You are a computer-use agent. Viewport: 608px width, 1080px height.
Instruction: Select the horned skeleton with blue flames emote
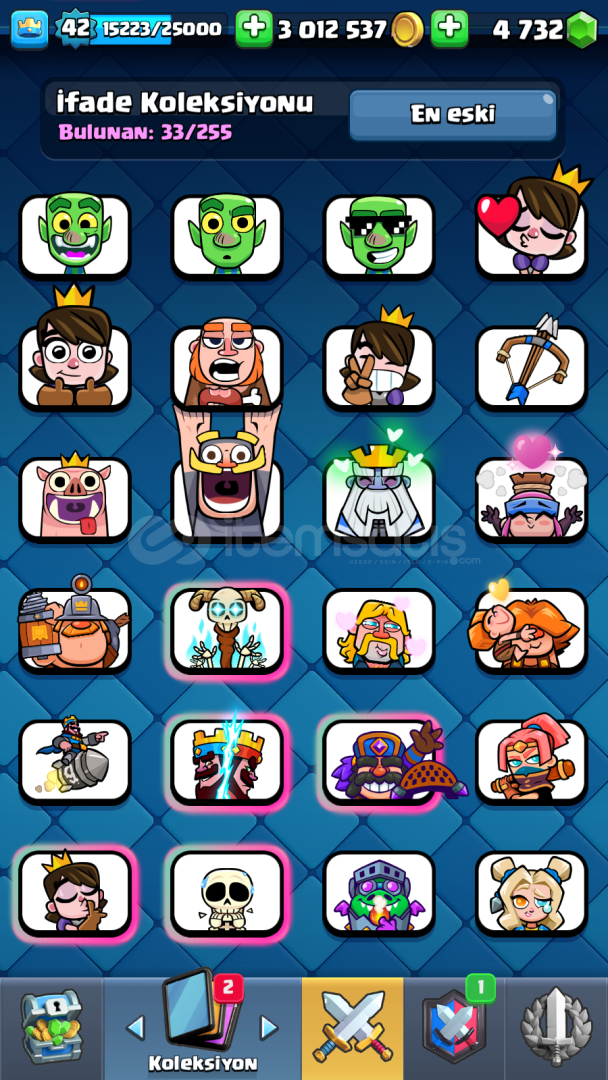(227, 630)
